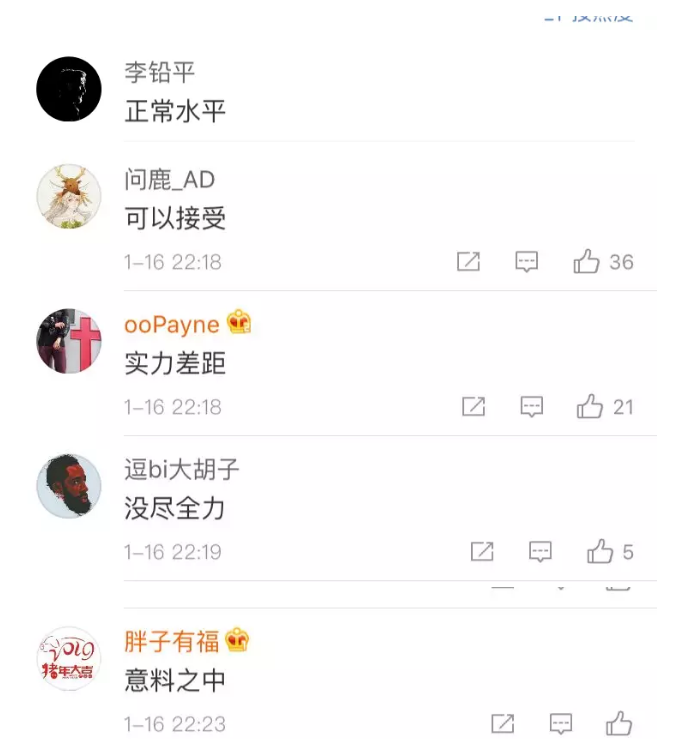Like 胖子有福's comment
The height and width of the screenshot is (739, 673).
point(619,723)
